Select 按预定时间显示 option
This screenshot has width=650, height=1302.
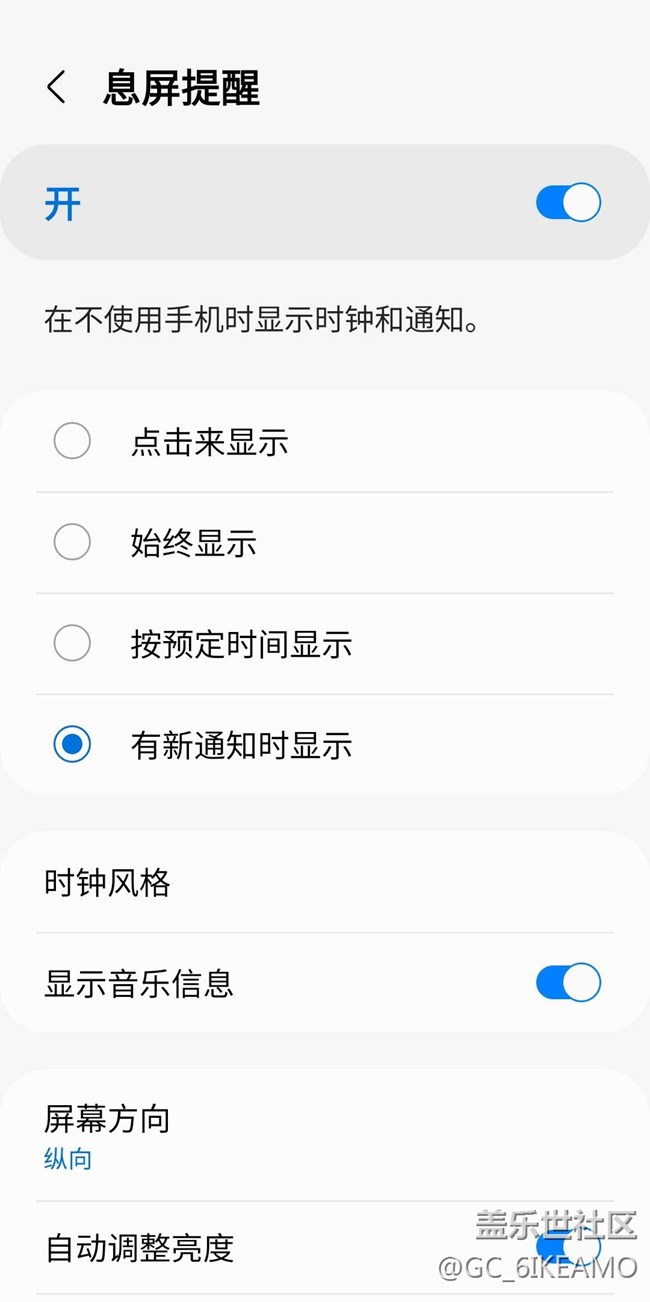click(x=72, y=644)
